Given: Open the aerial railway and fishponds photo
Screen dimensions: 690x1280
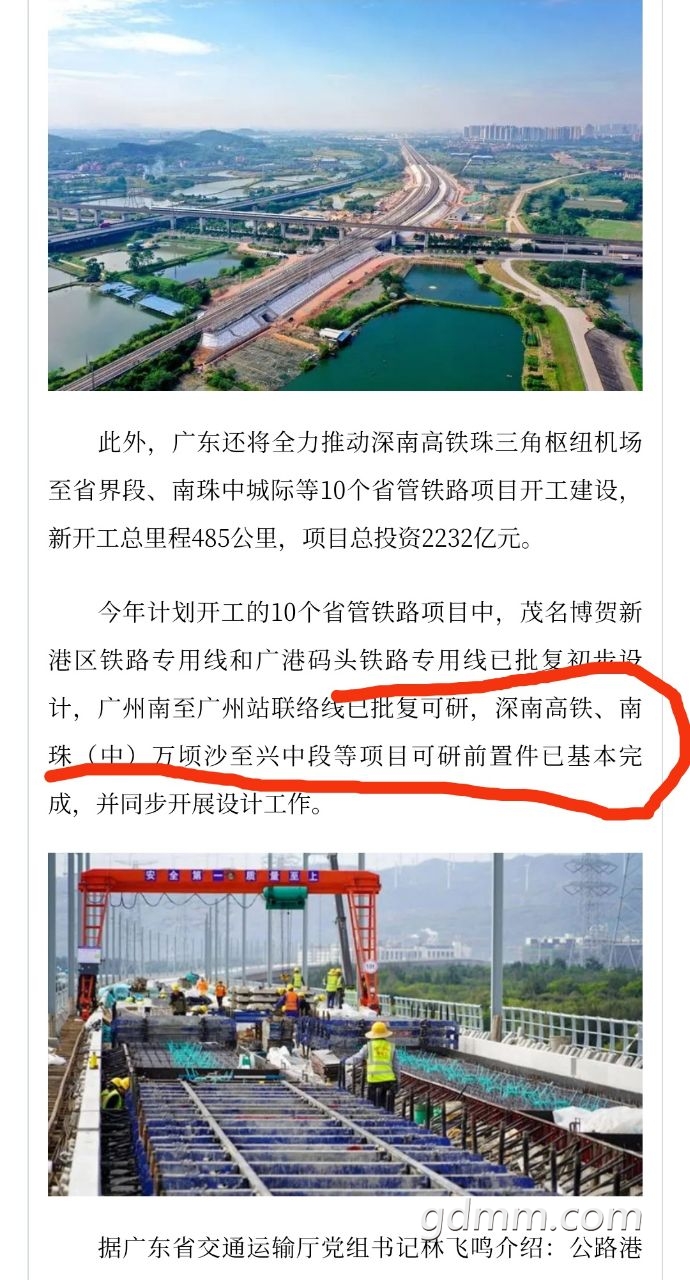Looking at the screenshot, I should point(345,195).
